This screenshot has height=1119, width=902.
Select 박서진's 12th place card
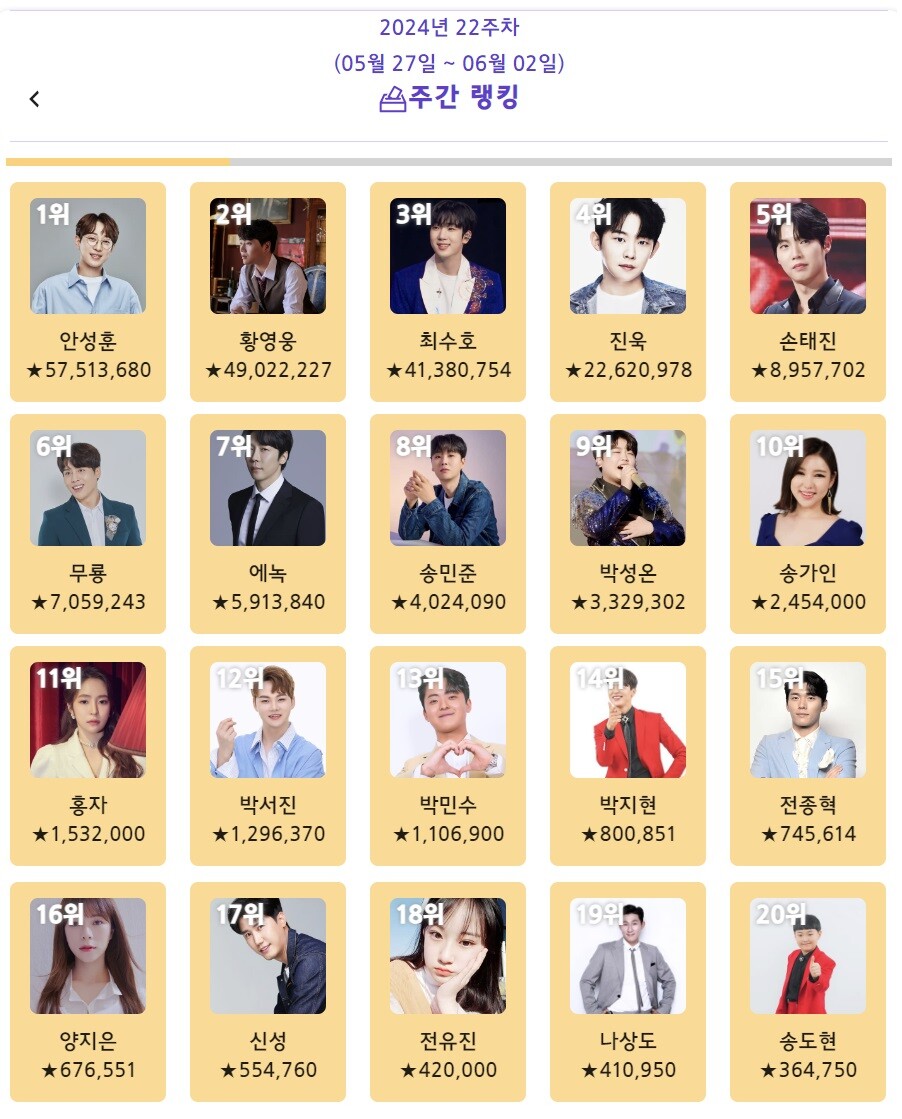(268, 755)
